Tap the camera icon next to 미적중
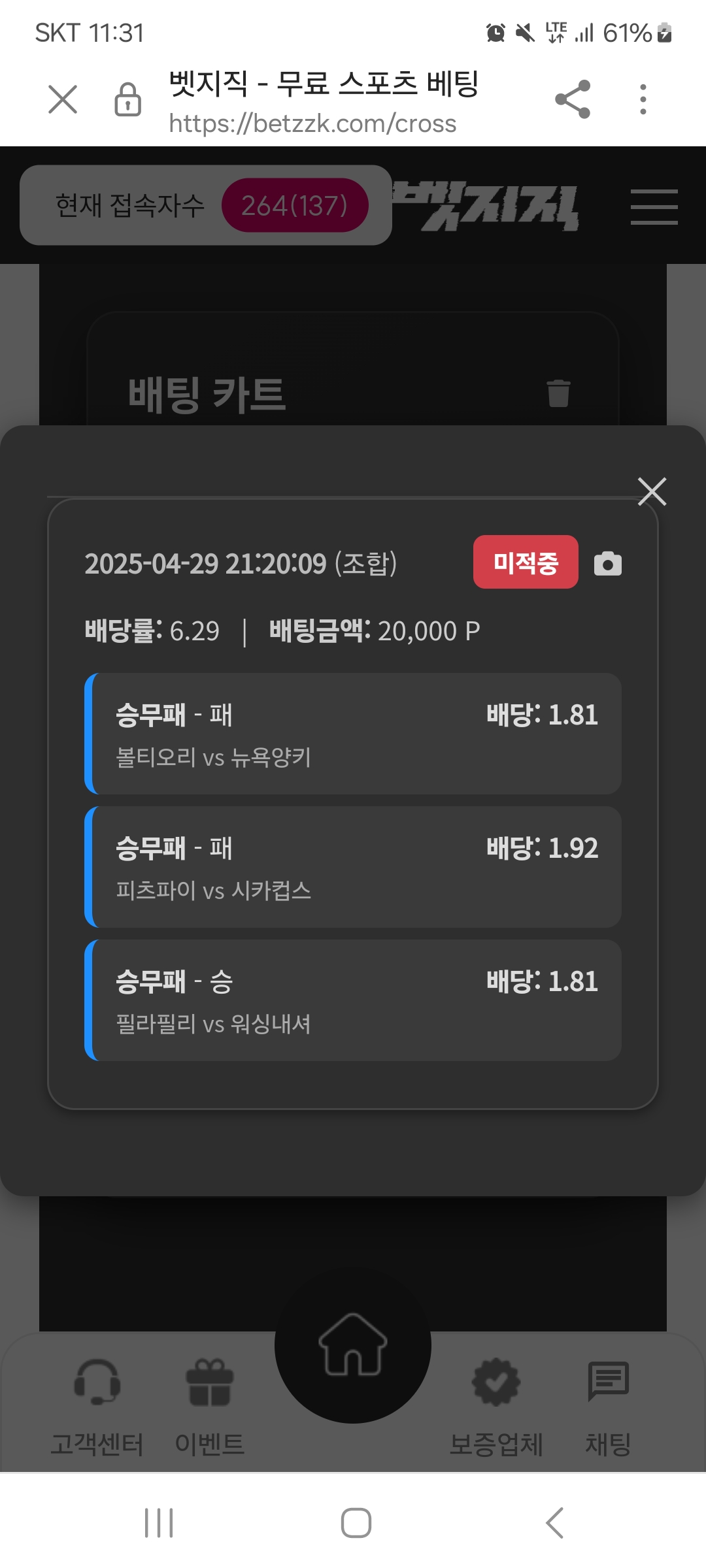This screenshot has height=1568, width=706. (x=607, y=563)
